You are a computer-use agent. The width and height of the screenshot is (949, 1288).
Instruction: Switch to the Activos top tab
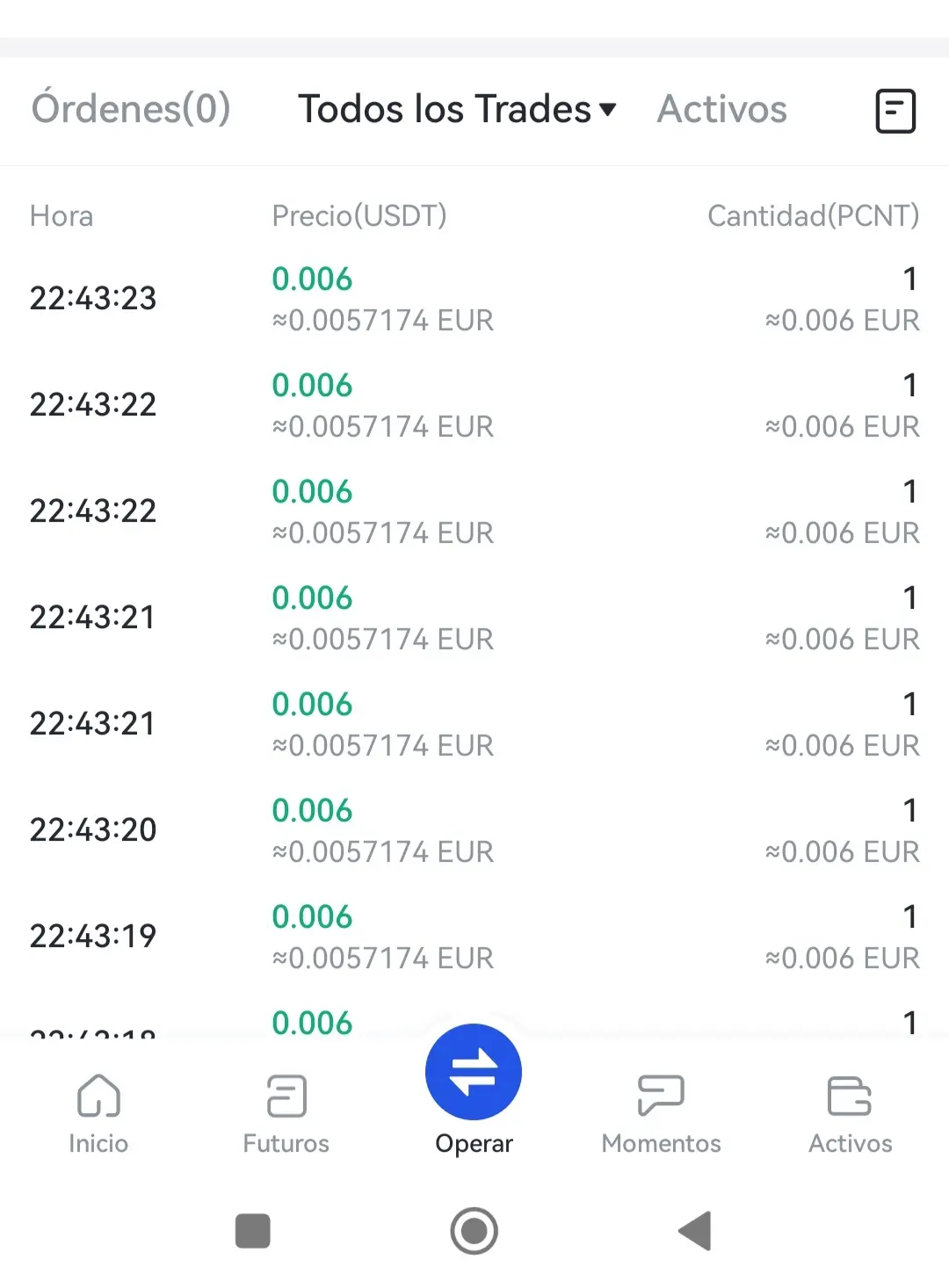(721, 110)
